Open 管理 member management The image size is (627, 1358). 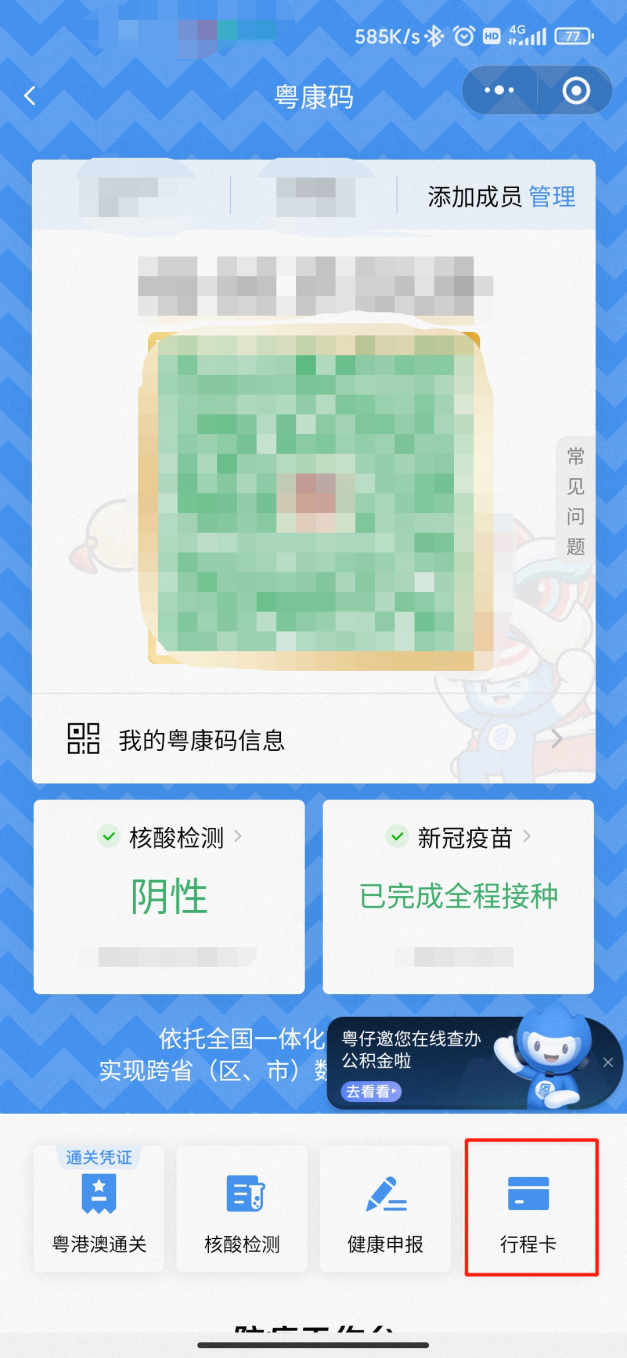pyautogui.click(x=552, y=197)
